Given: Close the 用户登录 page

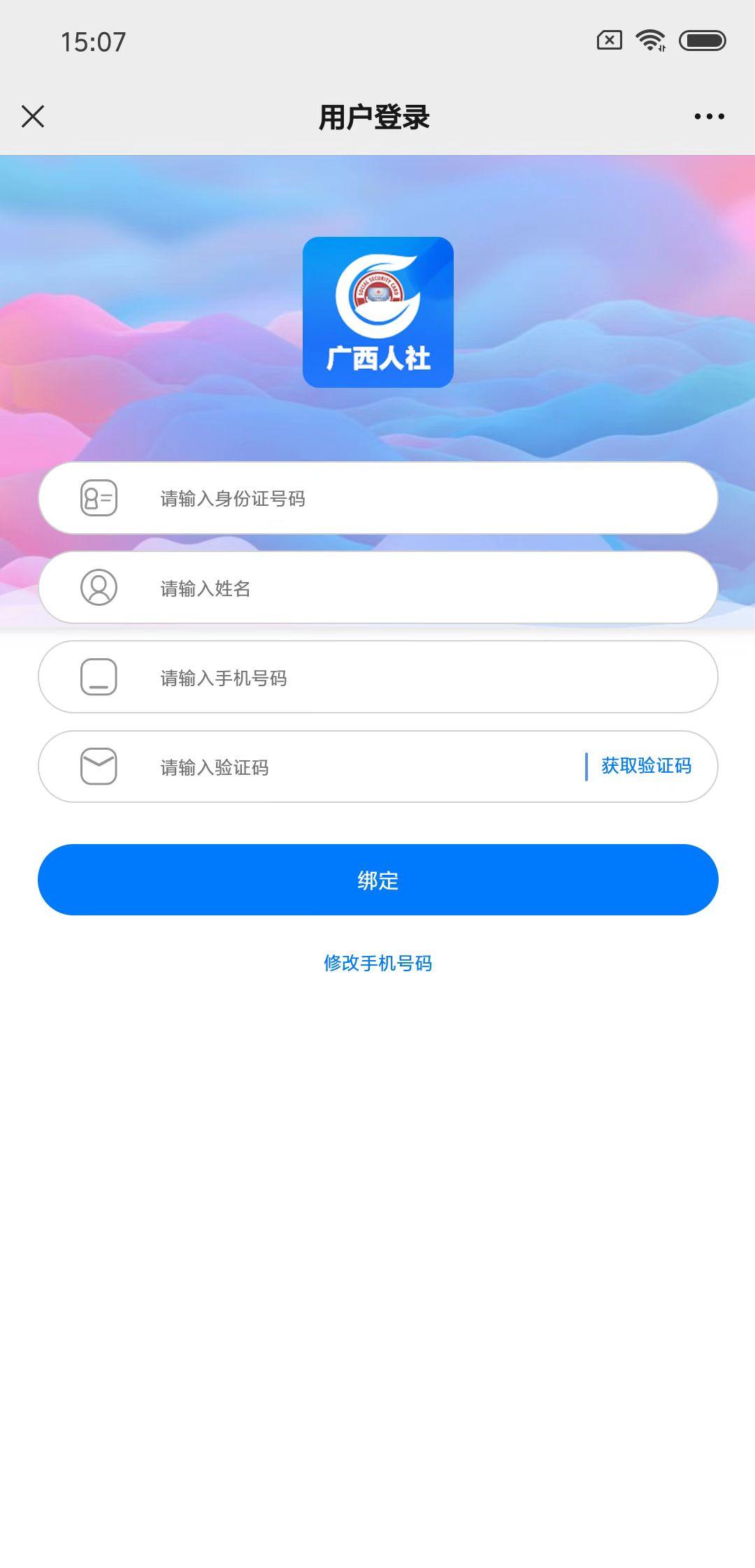Looking at the screenshot, I should [33, 117].
